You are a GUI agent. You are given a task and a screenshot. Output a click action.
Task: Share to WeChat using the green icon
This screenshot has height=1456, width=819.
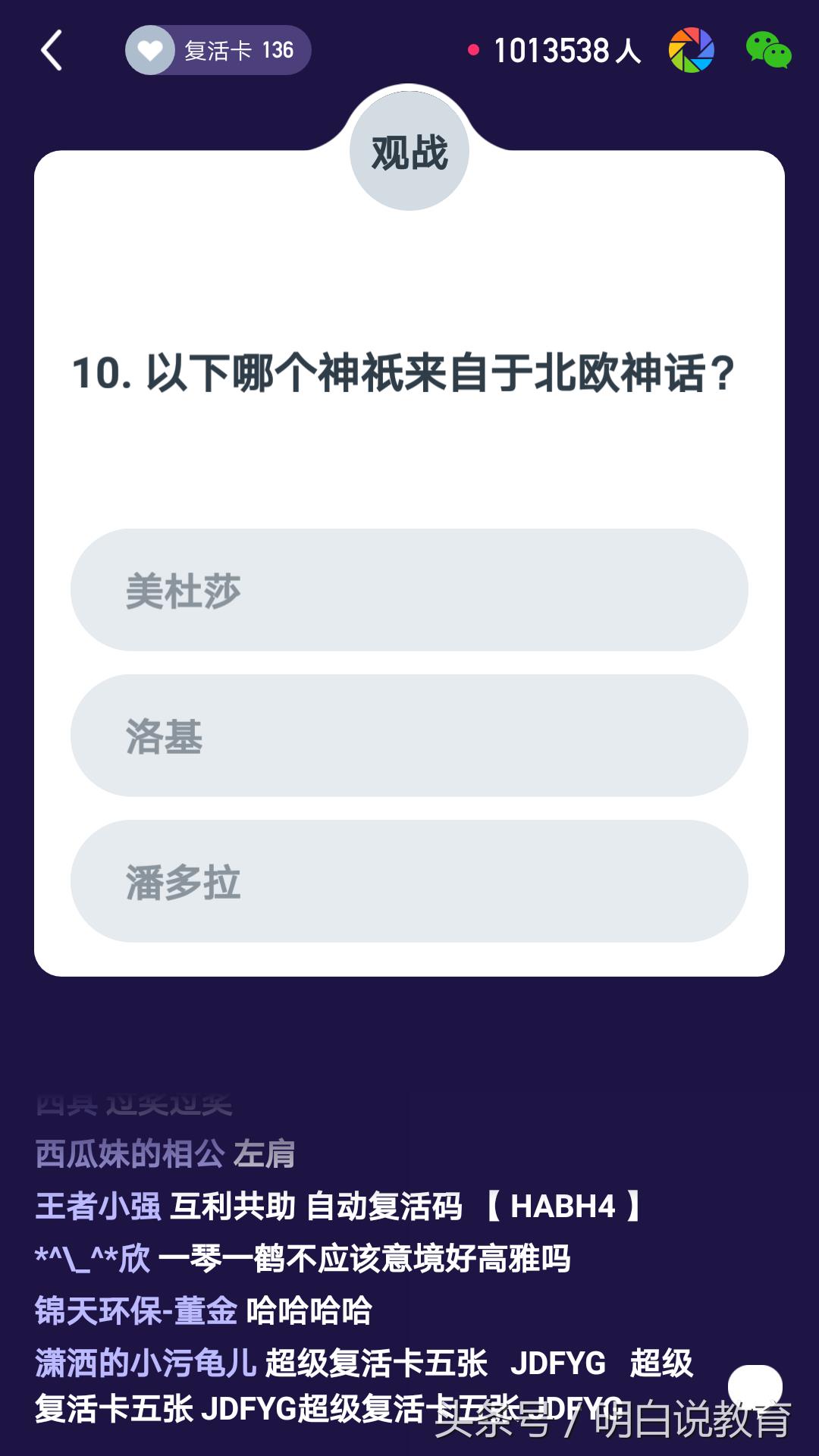pos(768,51)
